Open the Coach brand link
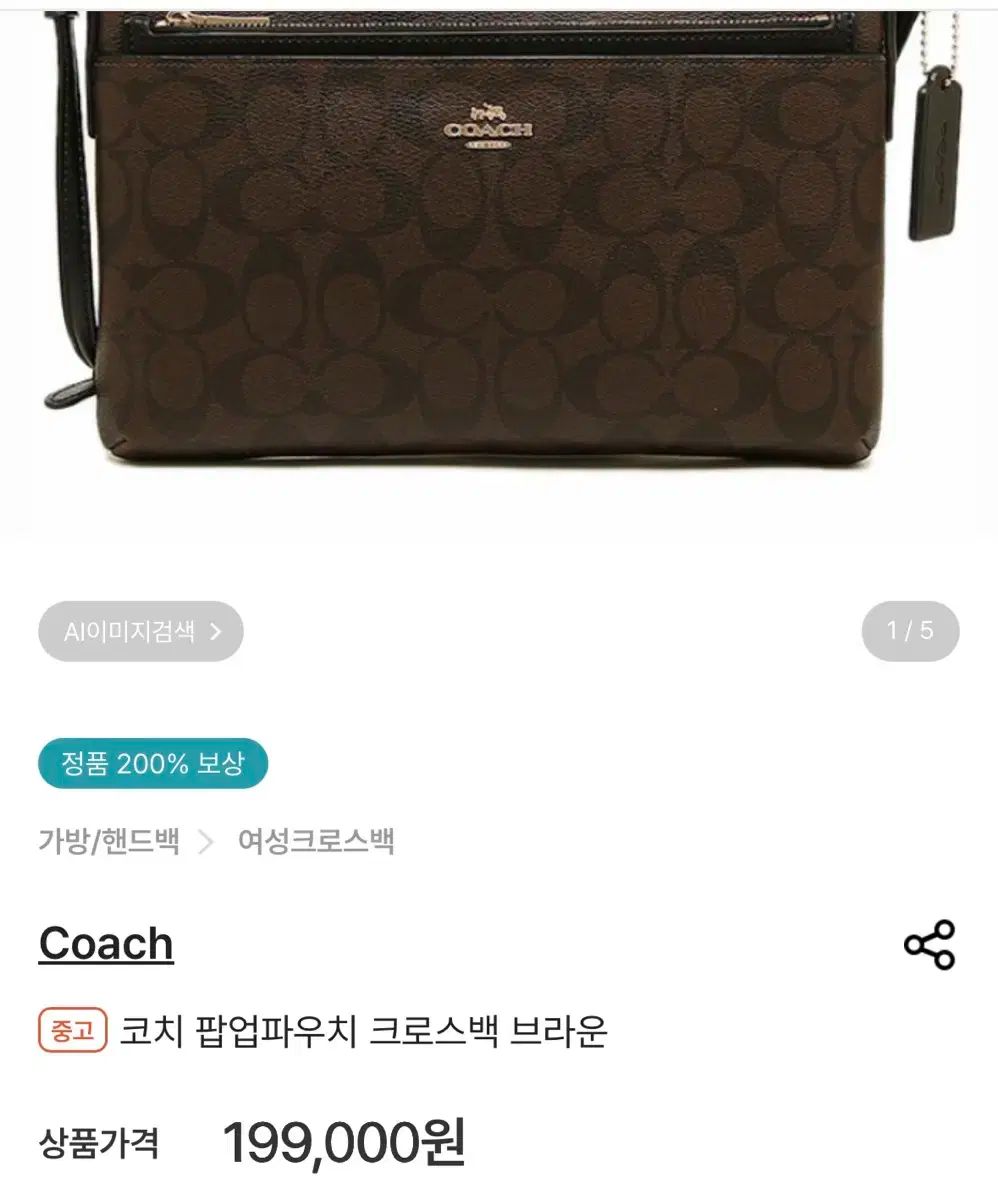Viewport: 998px width, 1200px height. point(106,944)
